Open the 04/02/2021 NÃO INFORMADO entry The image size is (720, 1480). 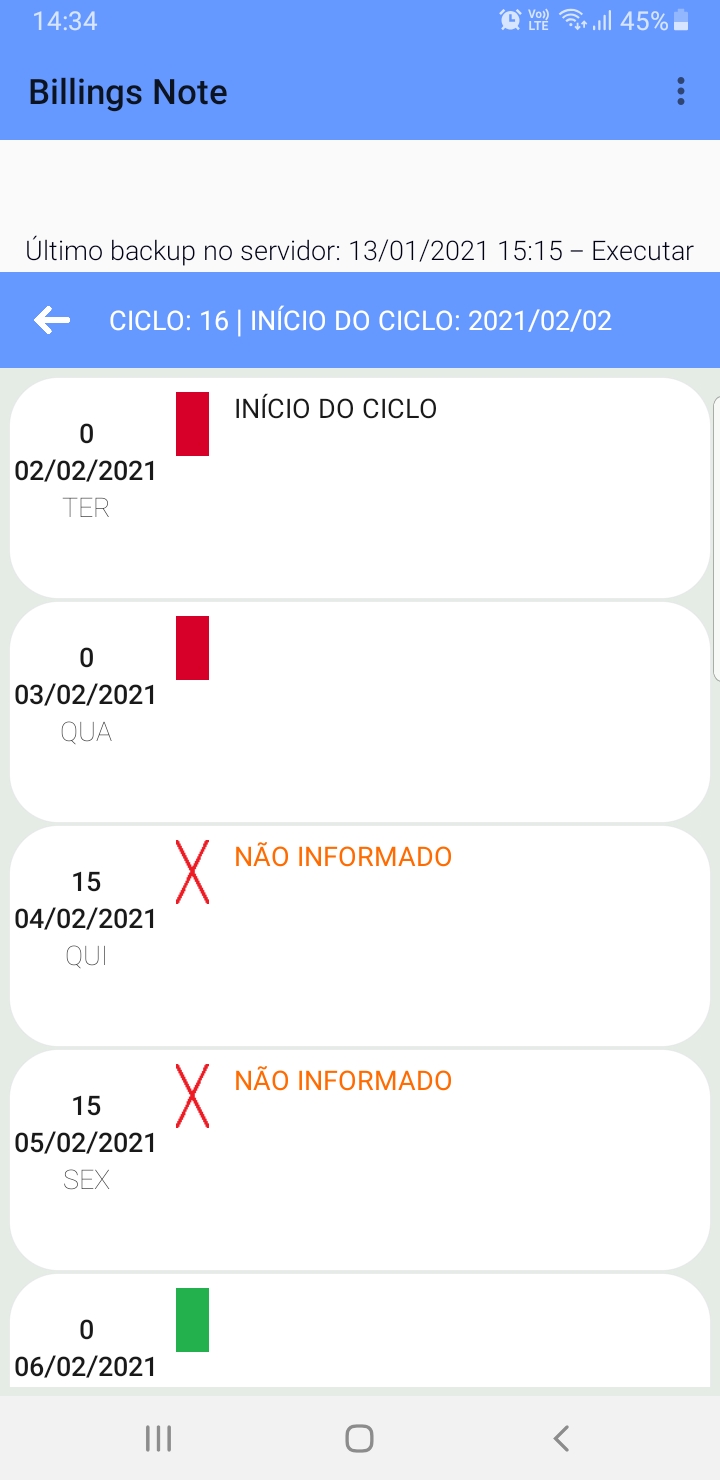click(x=360, y=936)
